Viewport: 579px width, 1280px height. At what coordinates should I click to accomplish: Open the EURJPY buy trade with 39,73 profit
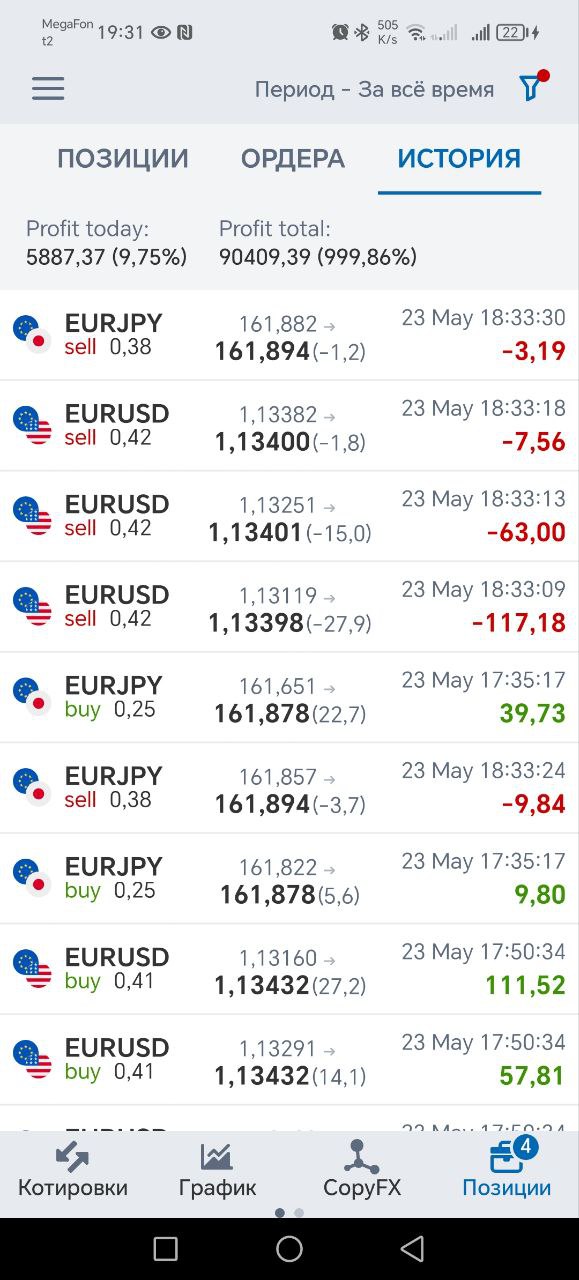289,698
